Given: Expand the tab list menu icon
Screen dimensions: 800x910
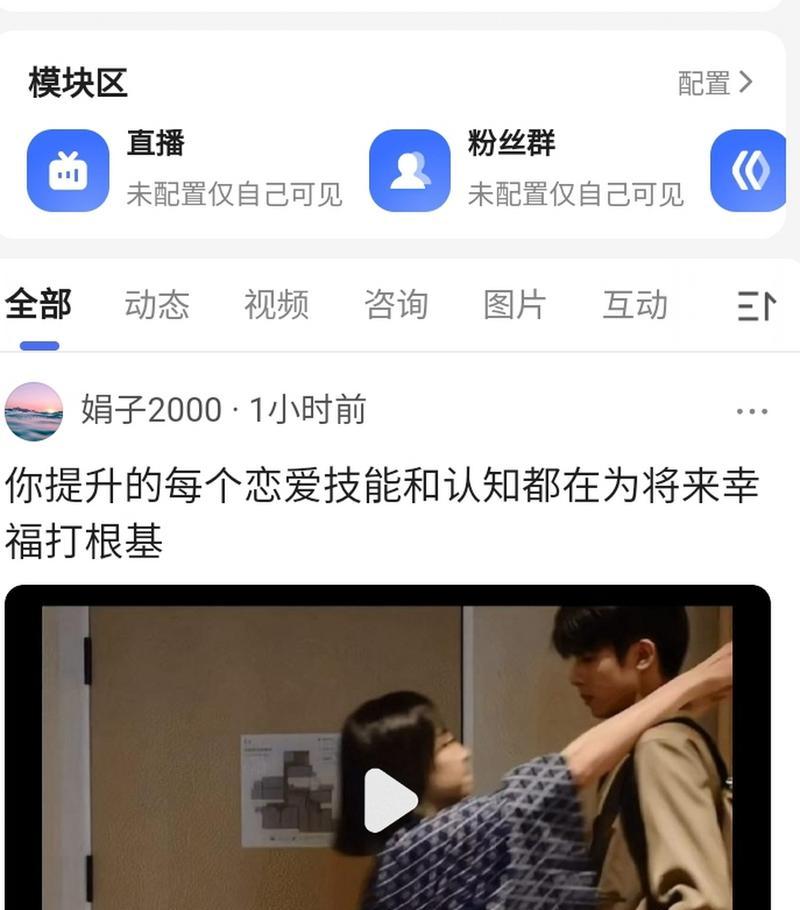Looking at the screenshot, I should click(x=756, y=306).
